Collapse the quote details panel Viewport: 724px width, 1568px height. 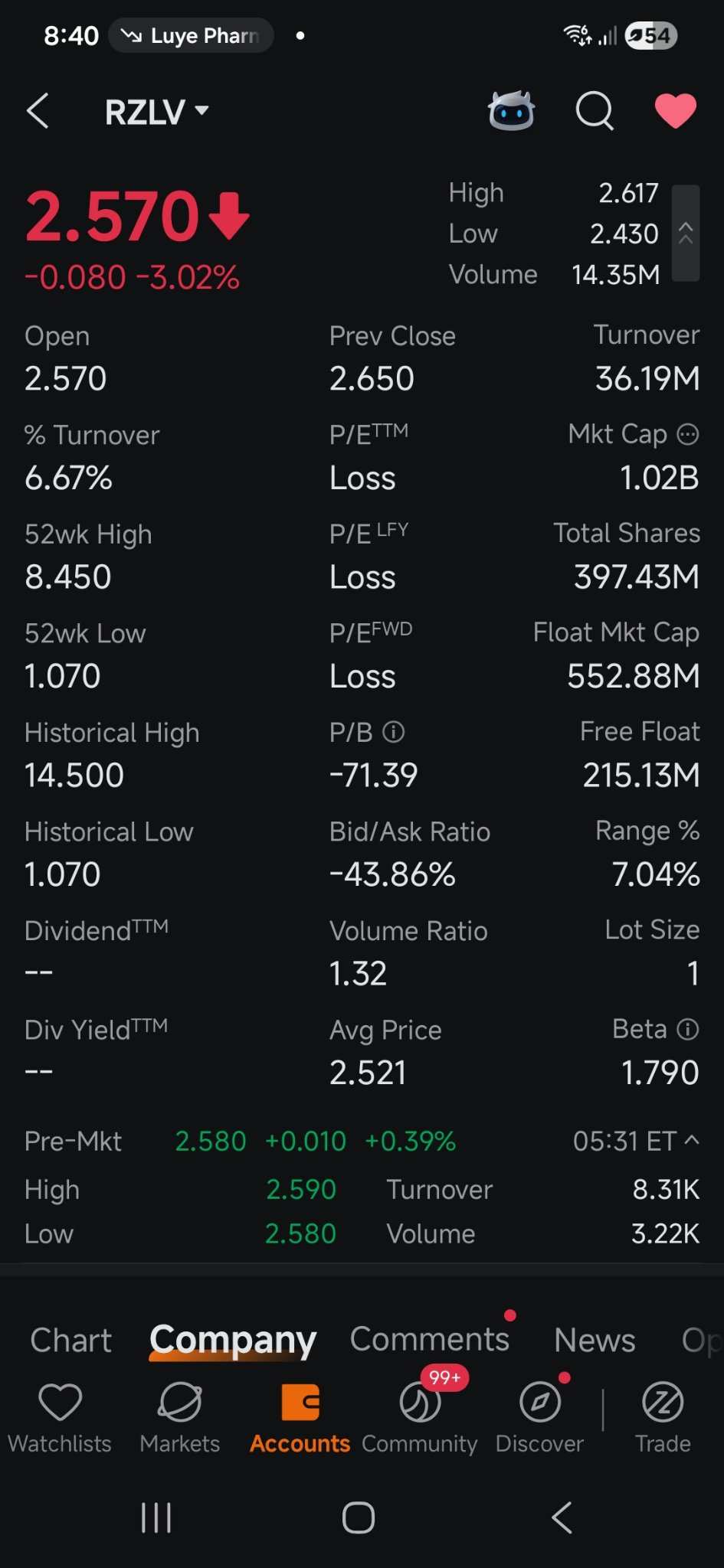(x=686, y=233)
